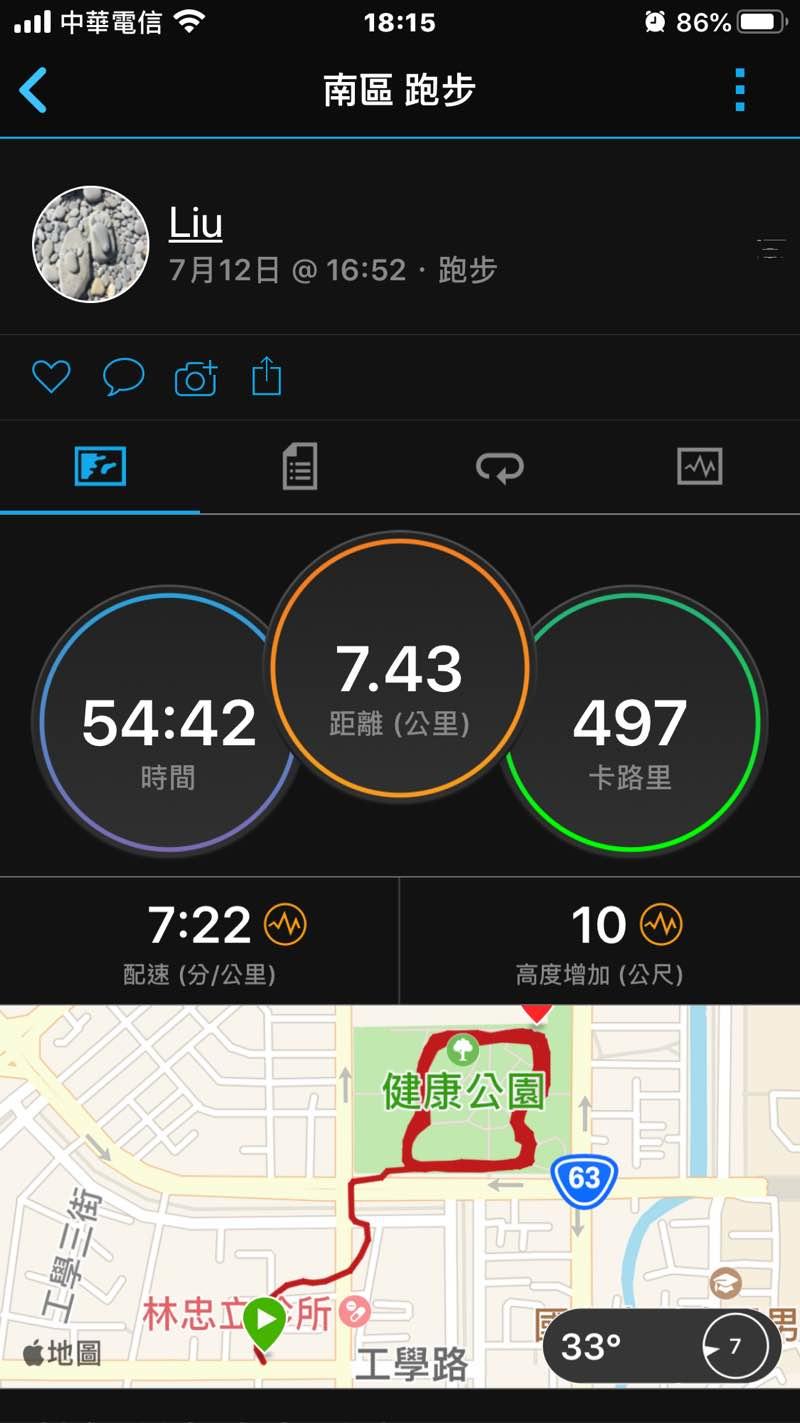
Task: Tap Liu's profile picture
Action: 91,244
